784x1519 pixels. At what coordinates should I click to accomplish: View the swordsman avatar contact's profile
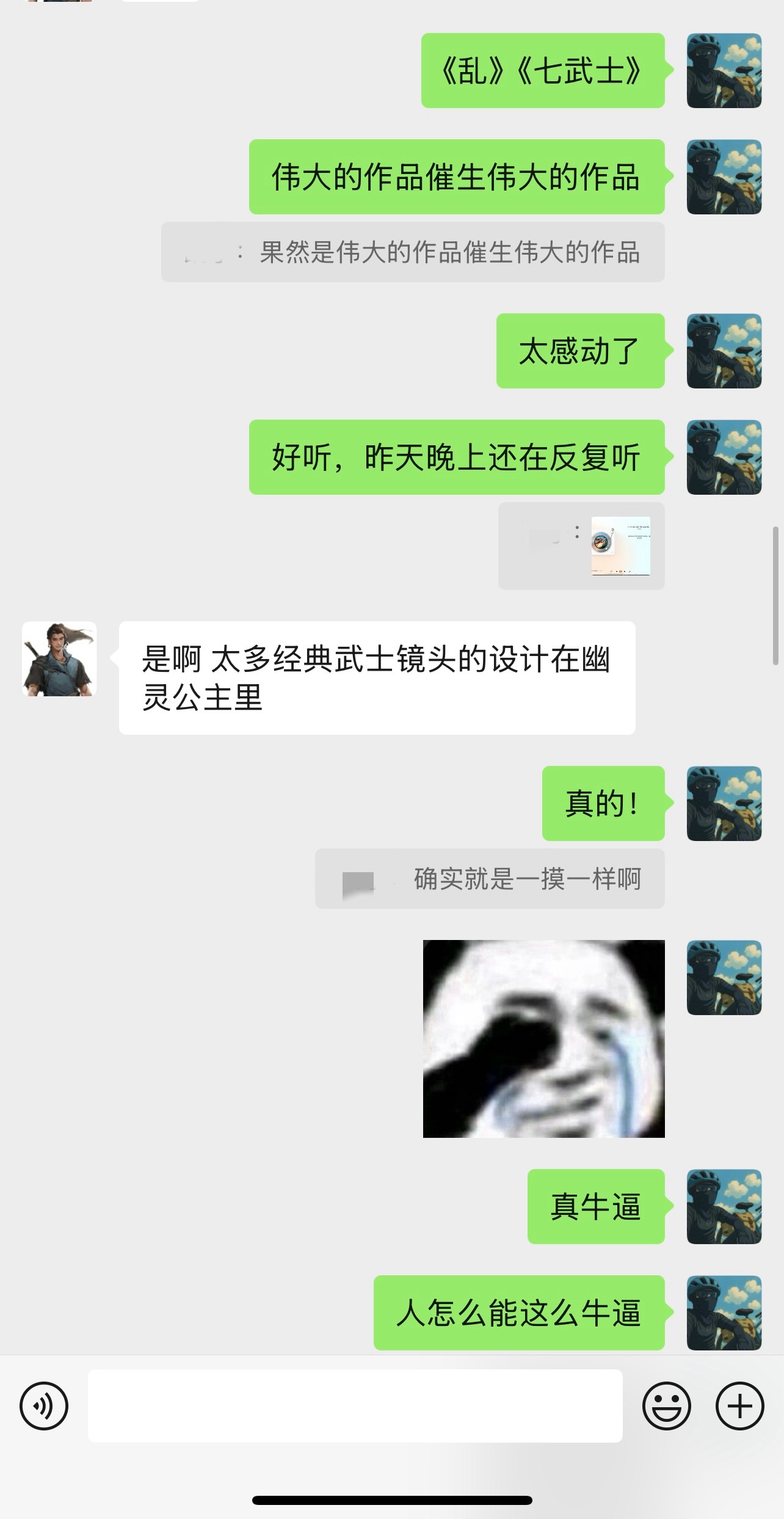[59, 659]
